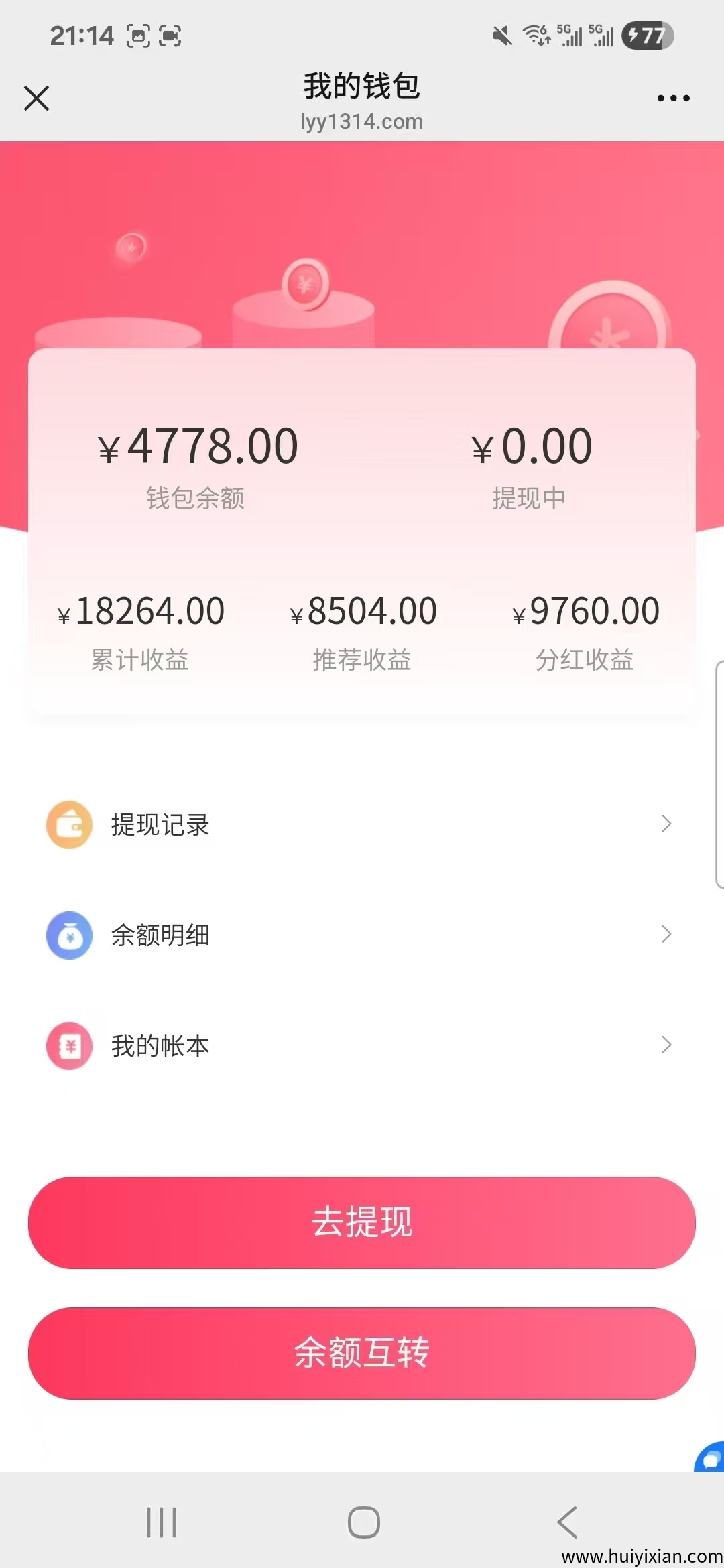Select the 余额互转 transfer button
The image size is (724, 1568).
(362, 1353)
